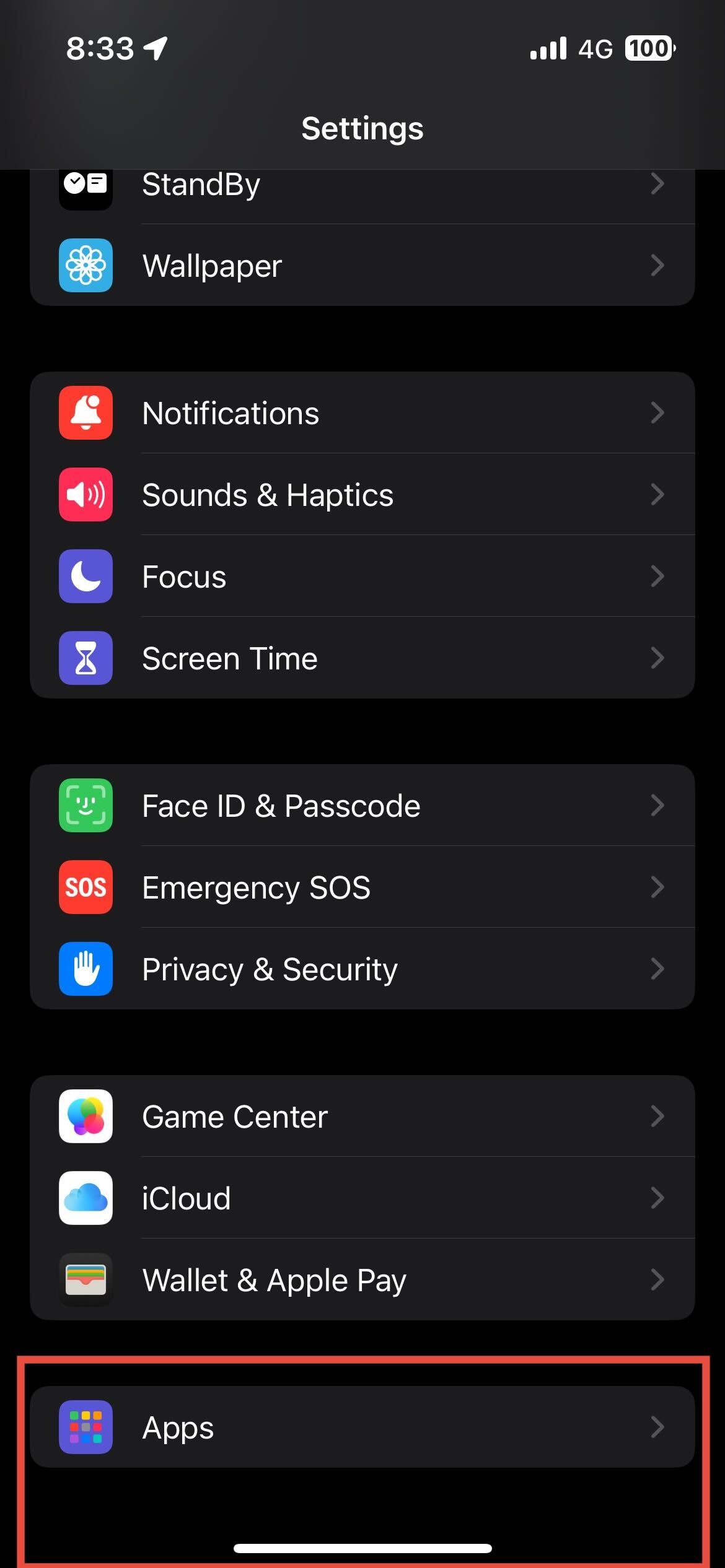Select the iCloud cloud icon
The width and height of the screenshot is (725, 1568).
[86, 1198]
